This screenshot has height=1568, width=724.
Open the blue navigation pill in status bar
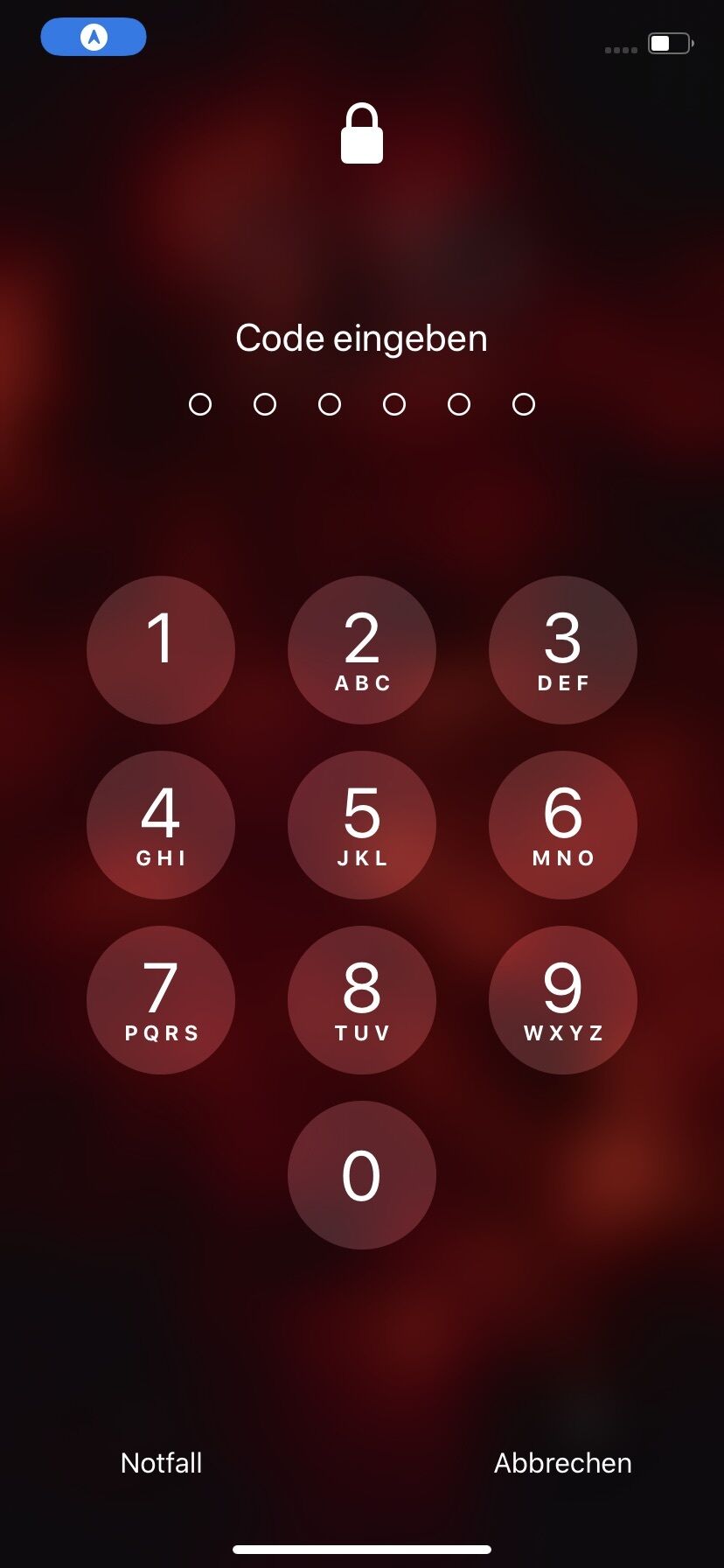pyautogui.click(x=94, y=37)
